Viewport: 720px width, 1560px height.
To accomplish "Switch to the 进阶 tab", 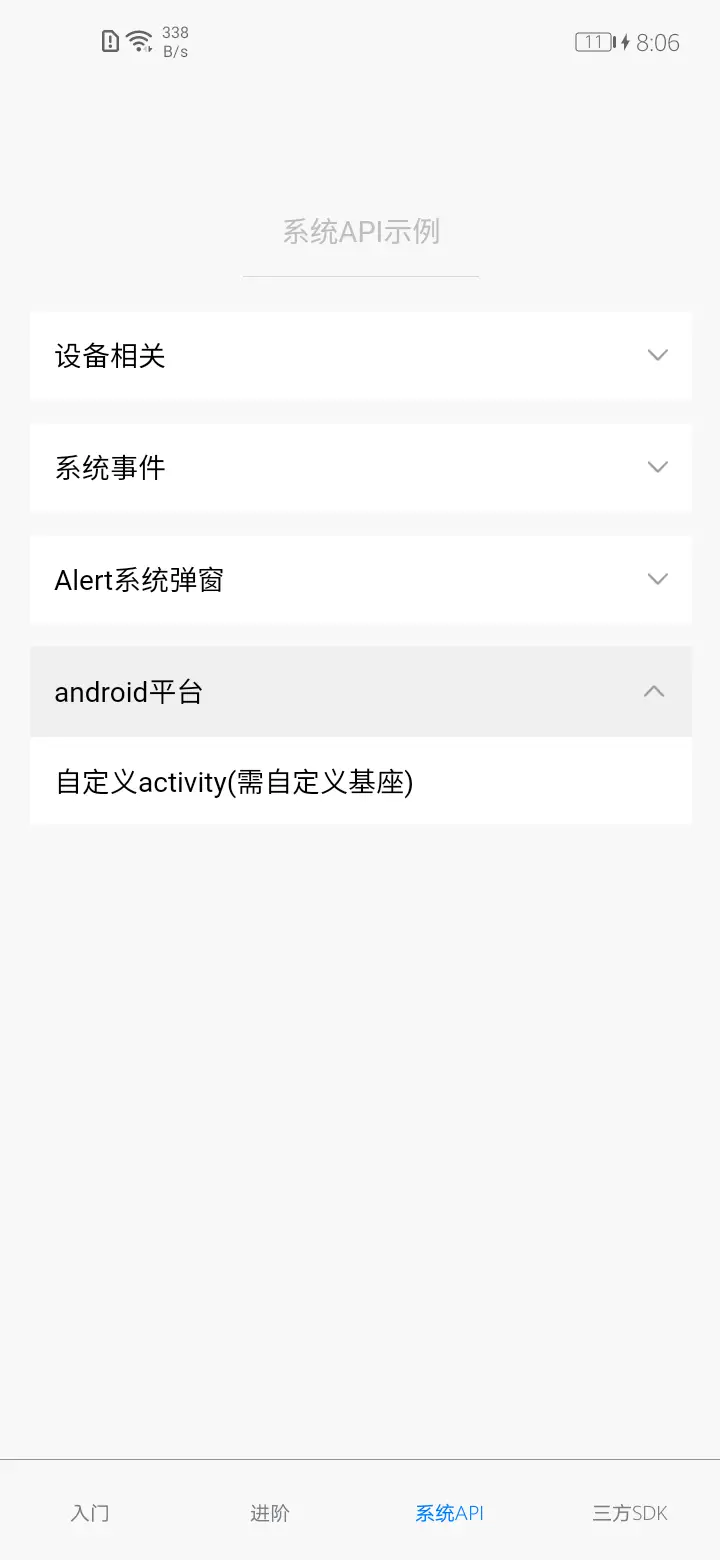I will pos(270,1513).
